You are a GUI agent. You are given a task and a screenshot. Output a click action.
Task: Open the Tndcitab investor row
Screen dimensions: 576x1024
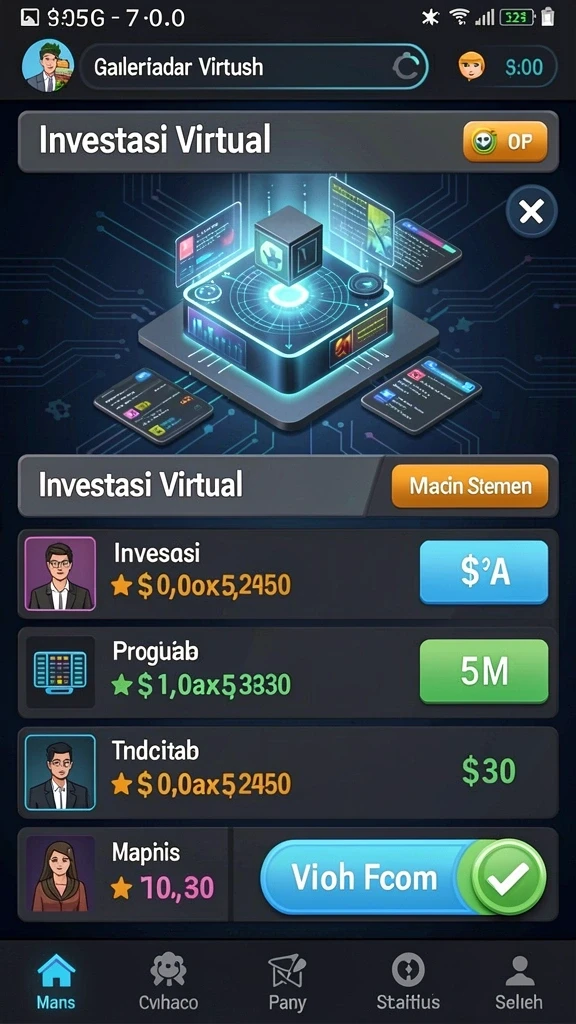(x=288, y=773)
